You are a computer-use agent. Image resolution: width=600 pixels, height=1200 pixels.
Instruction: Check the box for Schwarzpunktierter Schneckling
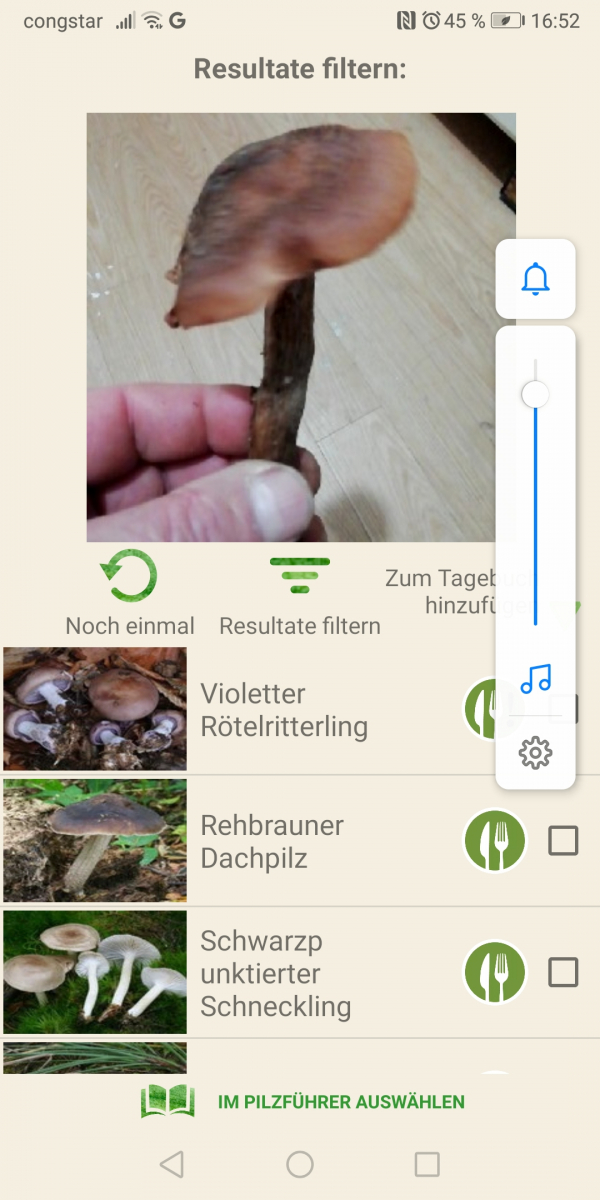pos(563,972)
